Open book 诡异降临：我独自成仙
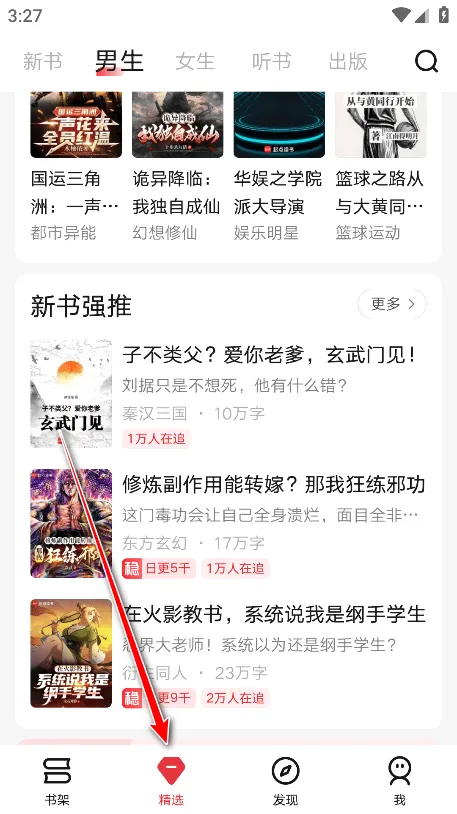 pos(178,166)
